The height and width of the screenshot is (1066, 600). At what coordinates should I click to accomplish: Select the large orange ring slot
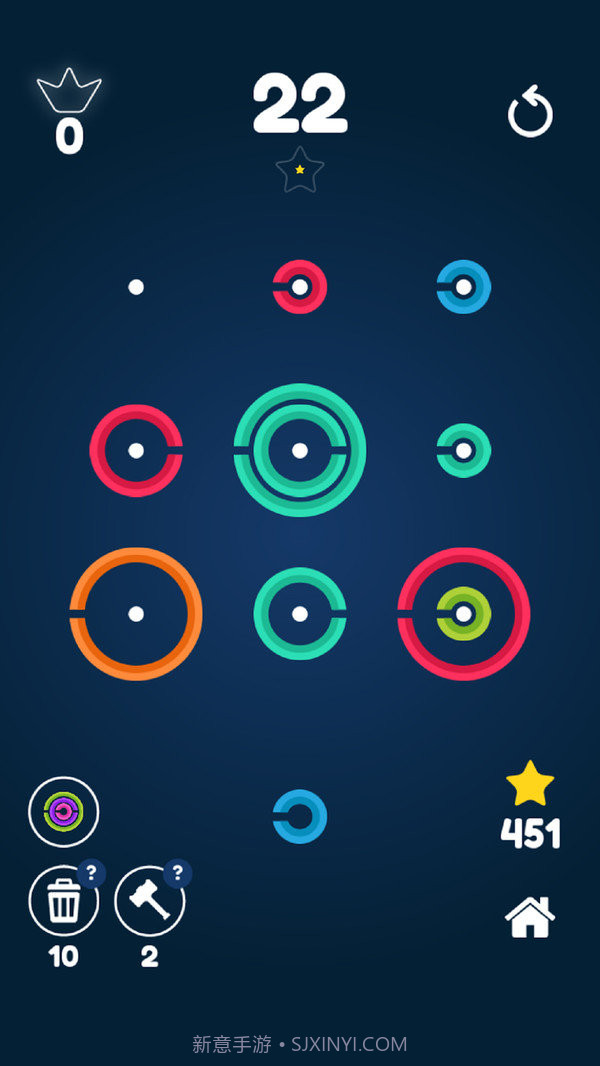tap(136, 613)
